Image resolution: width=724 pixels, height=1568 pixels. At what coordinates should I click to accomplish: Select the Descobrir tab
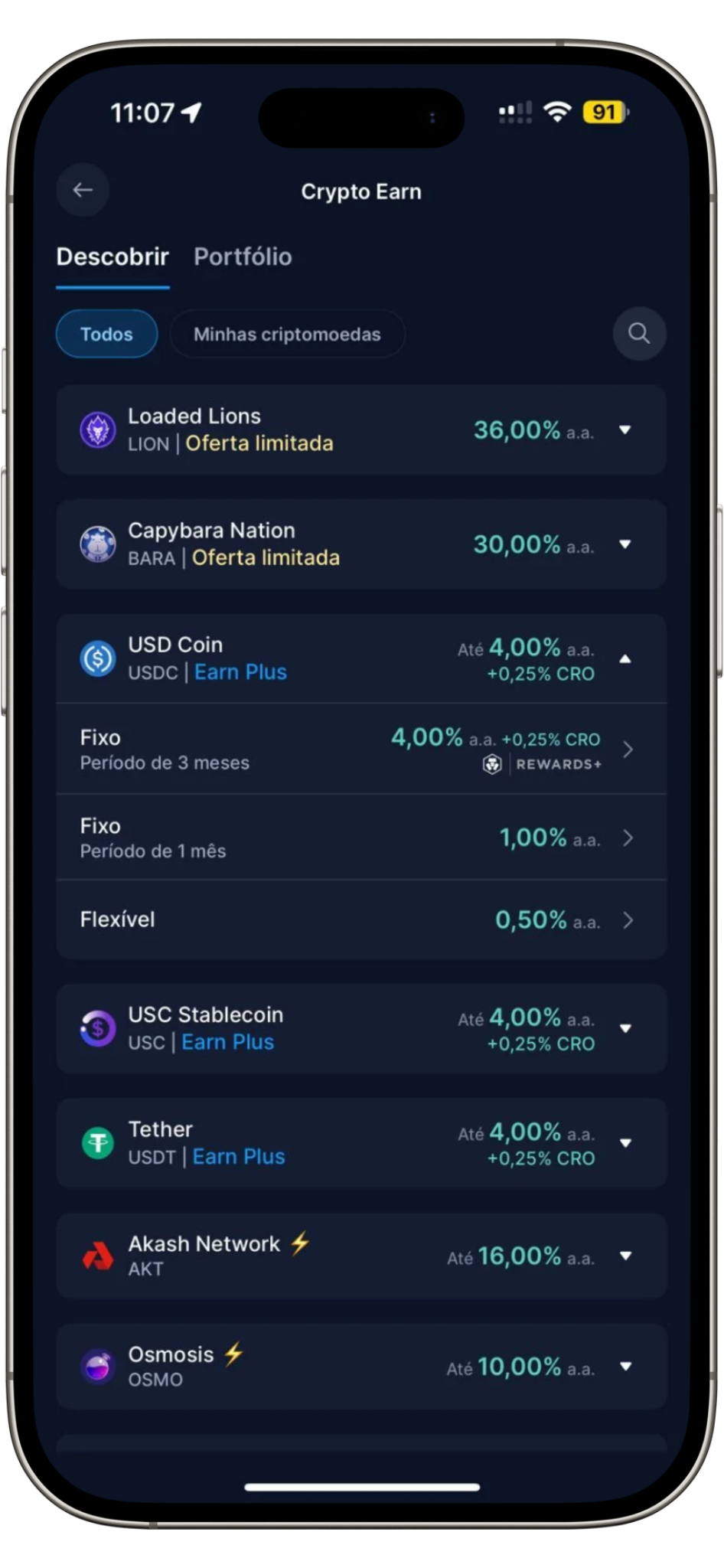[x=113, y=256]
